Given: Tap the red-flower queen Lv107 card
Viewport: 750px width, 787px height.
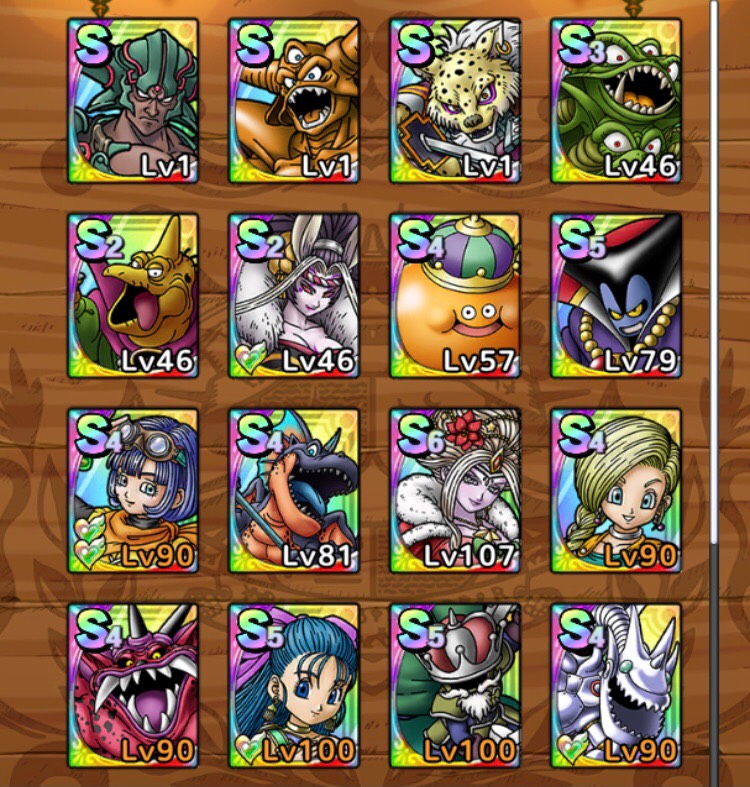Looking at the screenshot, I should pyautogui.click(x=455, y=490).
